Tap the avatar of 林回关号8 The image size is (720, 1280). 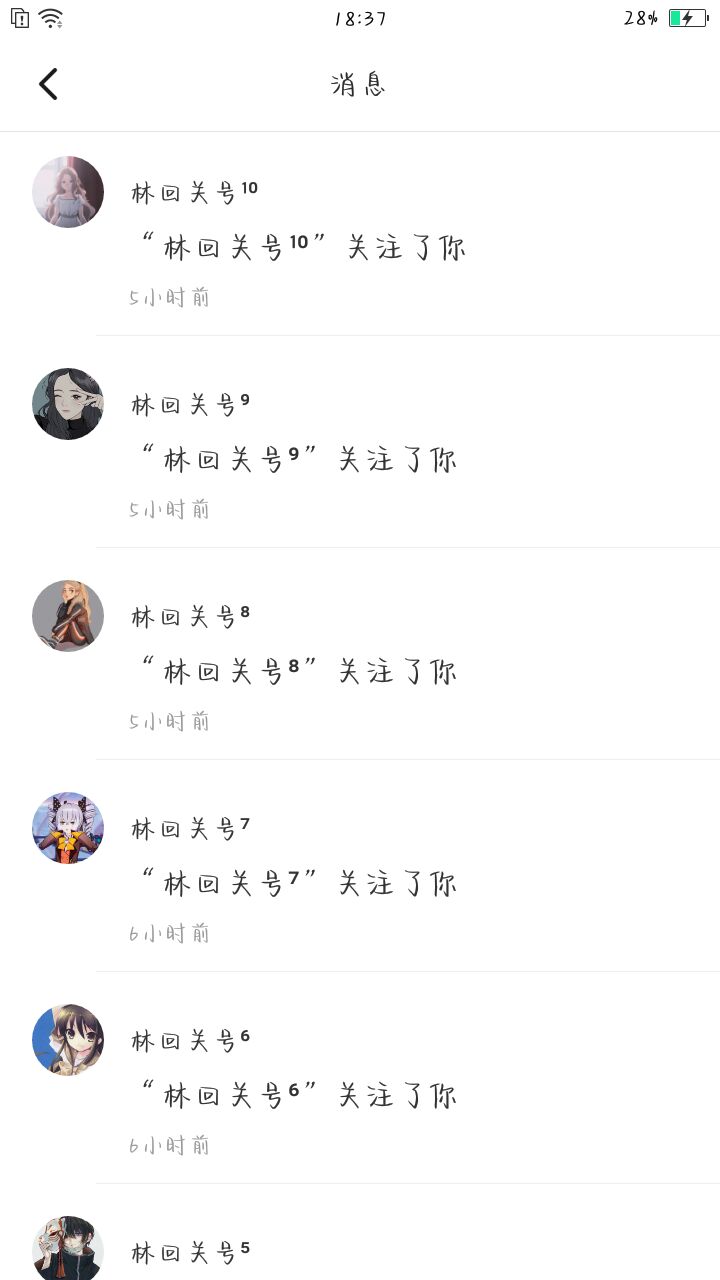pyautogui.click(x=68, y=616)
